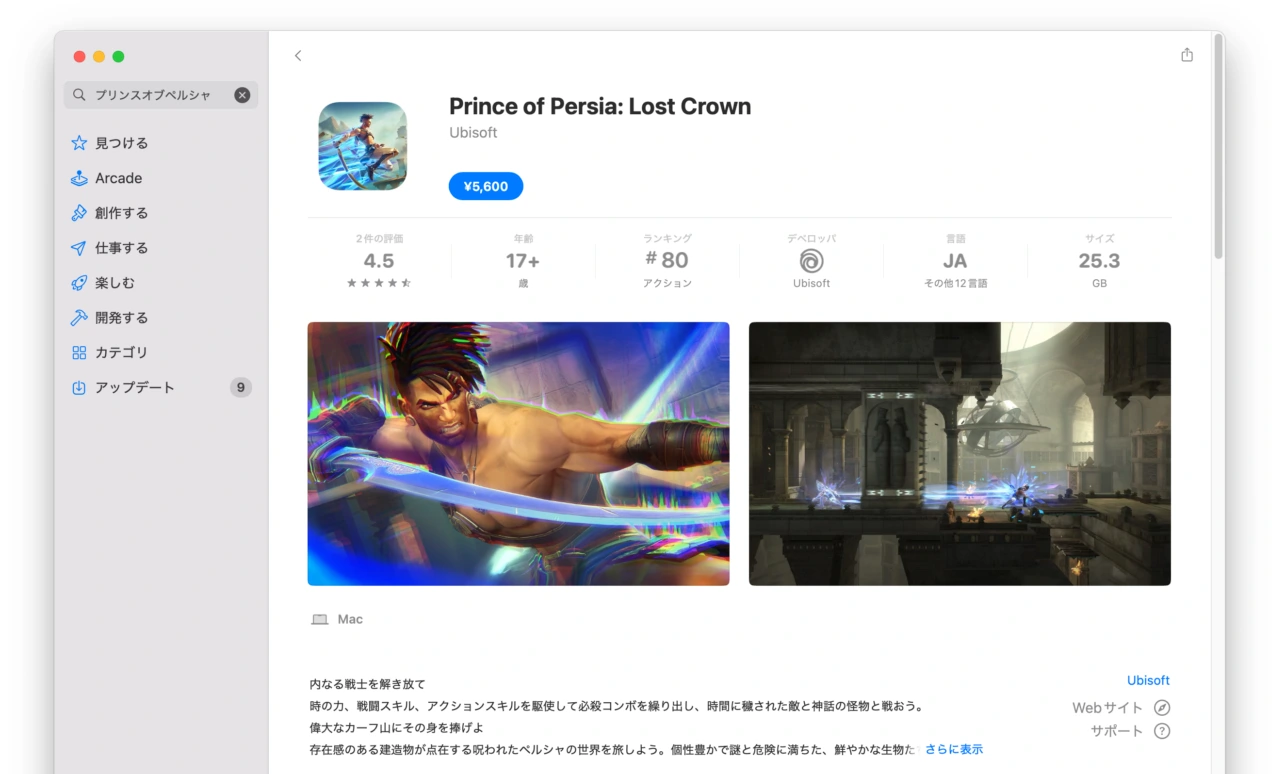Image resolution: width=1280 pixels, height=774 pixels.
Task: Open the prince artwork screenshot
Action: [x=518, y=453]
